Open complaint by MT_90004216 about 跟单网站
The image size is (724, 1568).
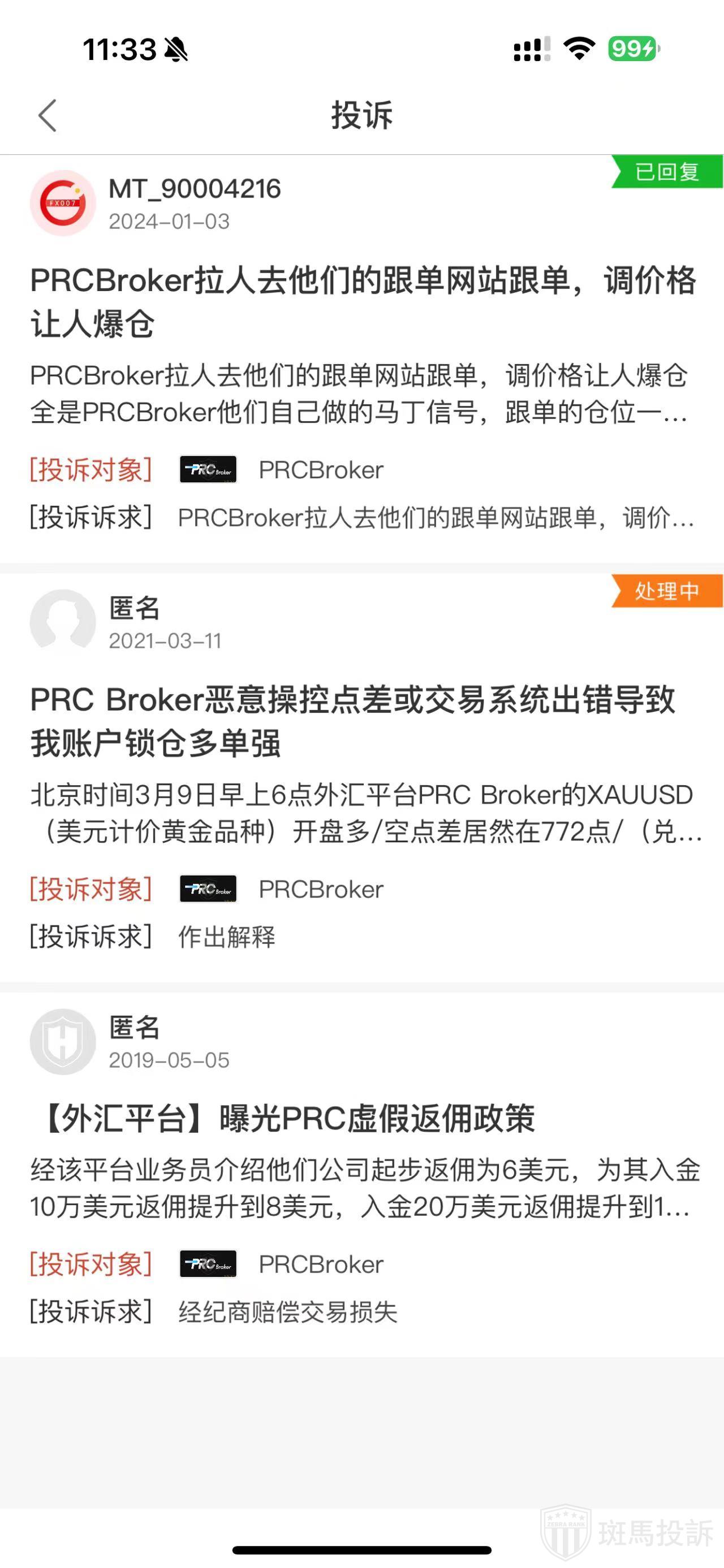click(363, 302)
